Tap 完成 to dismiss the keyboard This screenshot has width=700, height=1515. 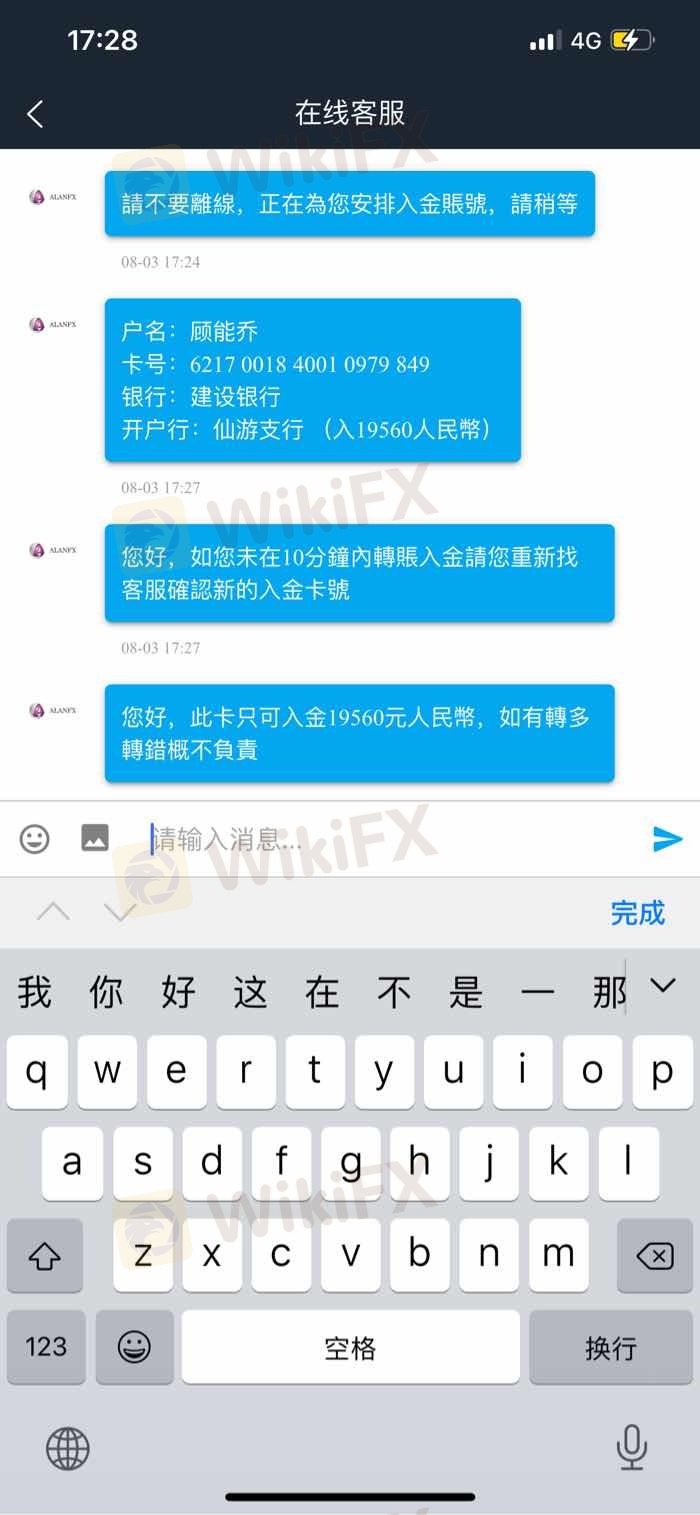click(x=637, y=912)
